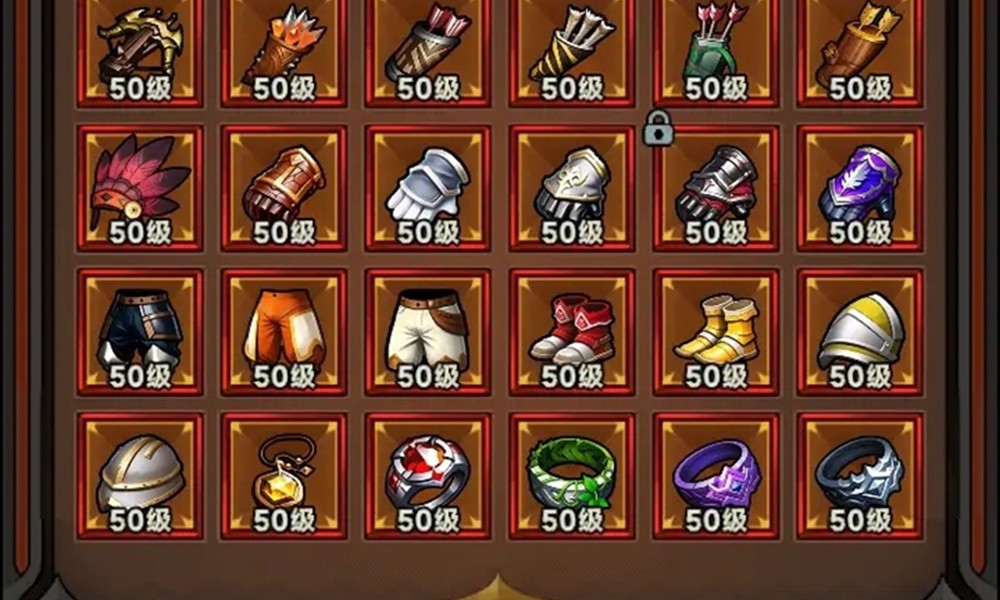Tap the padlock icon
Image resolution: width=1000 pixels, height=600 pixels.
[x=657, y=128]
